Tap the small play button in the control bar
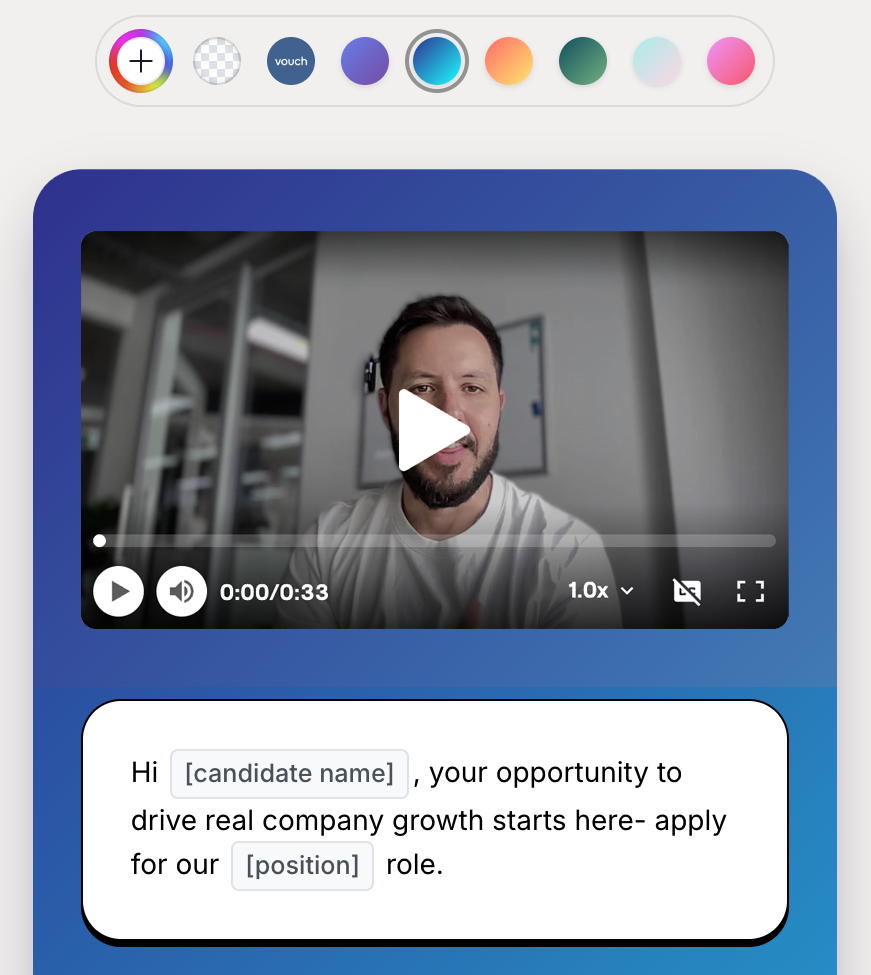871x975 pixels. click(x=119, y=591)
